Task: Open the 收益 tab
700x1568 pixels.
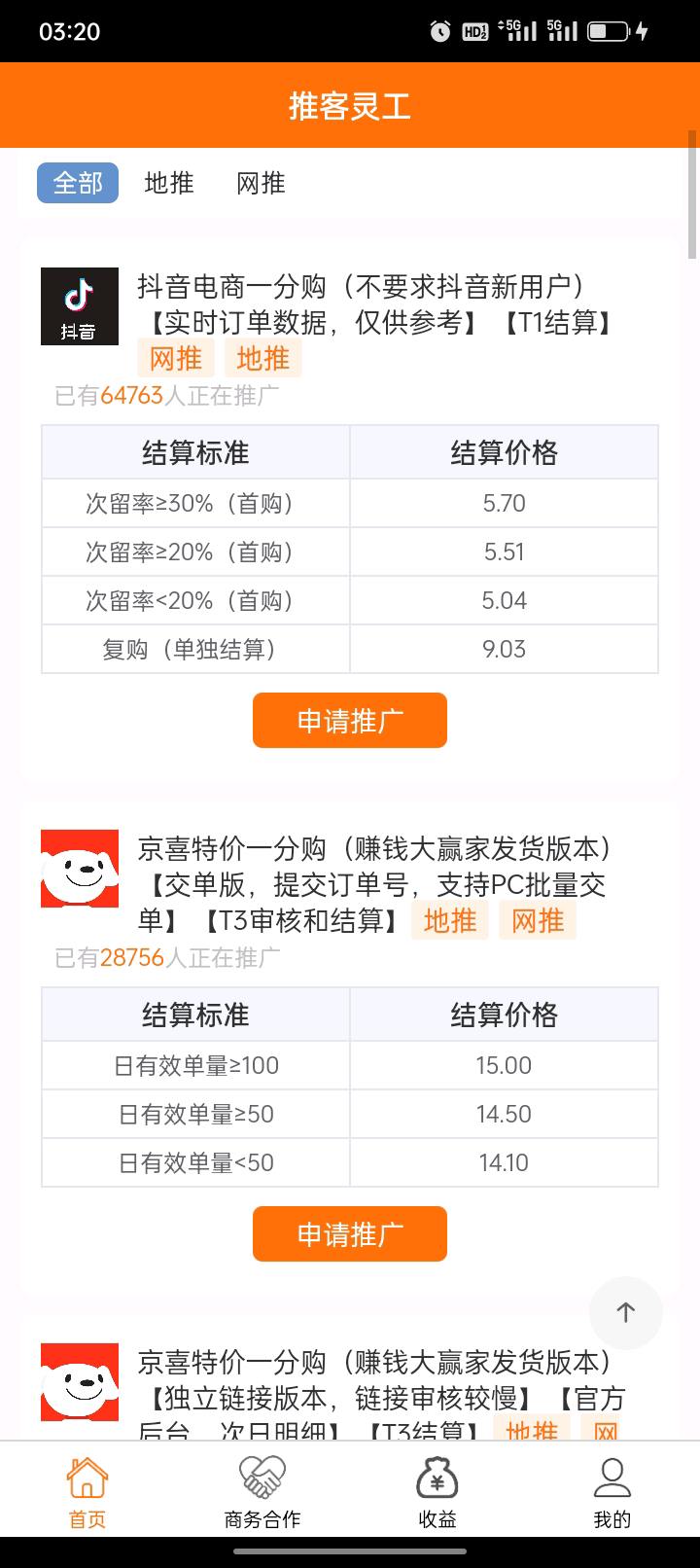Action: click(437, 1492)
